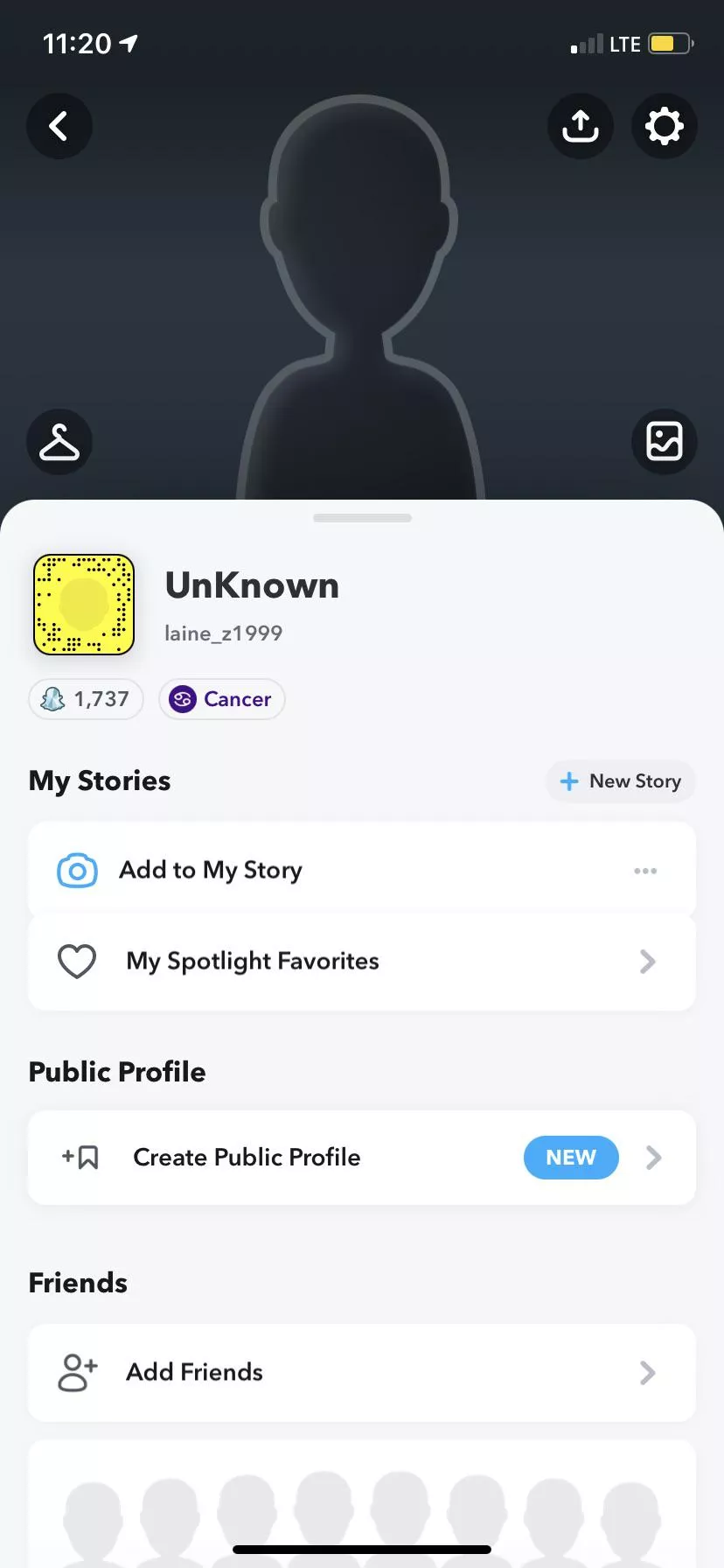
Task: View the 1,737 Snap score chip
Action: 86,699
